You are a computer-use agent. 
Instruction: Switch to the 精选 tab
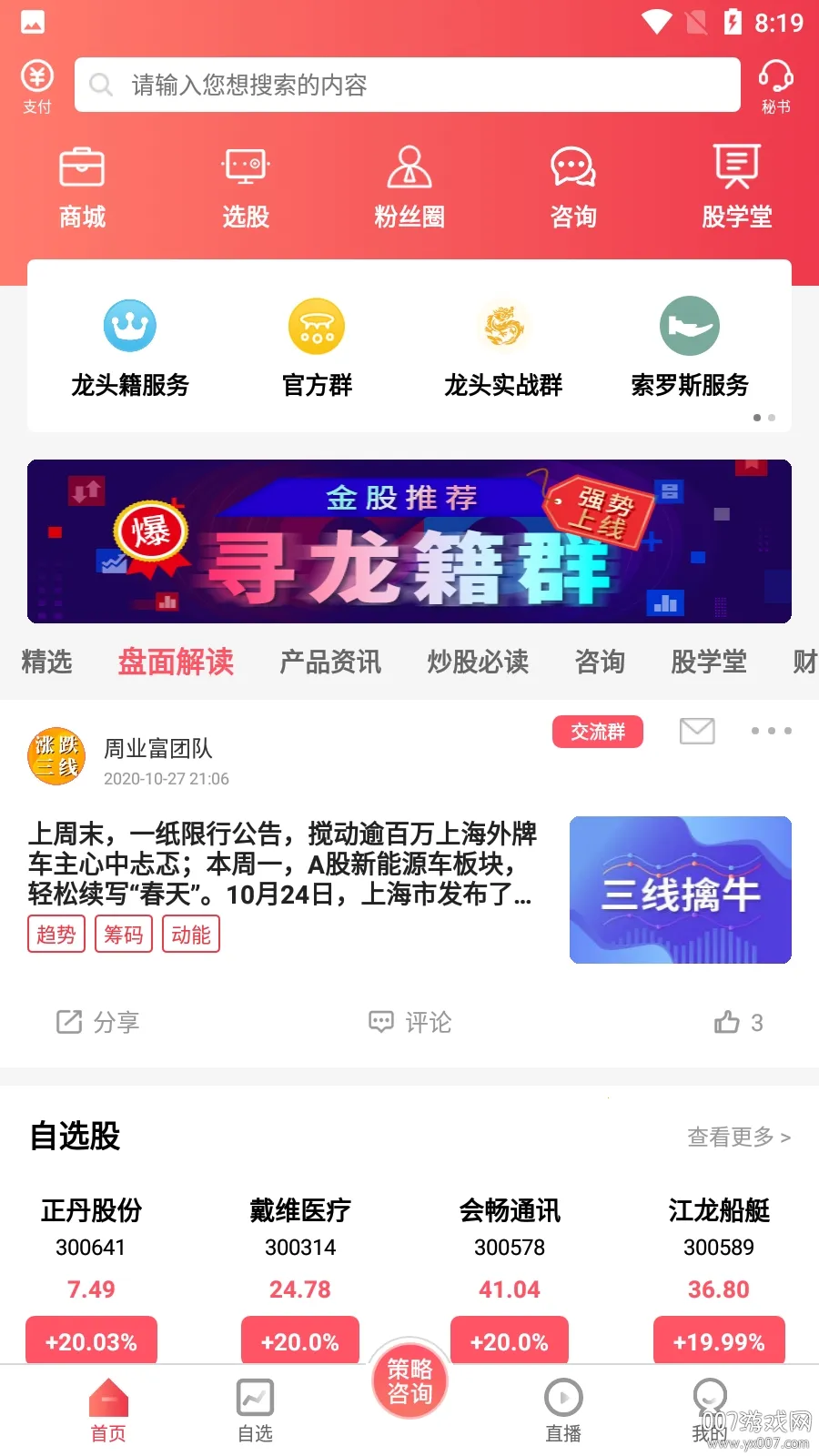48,662
